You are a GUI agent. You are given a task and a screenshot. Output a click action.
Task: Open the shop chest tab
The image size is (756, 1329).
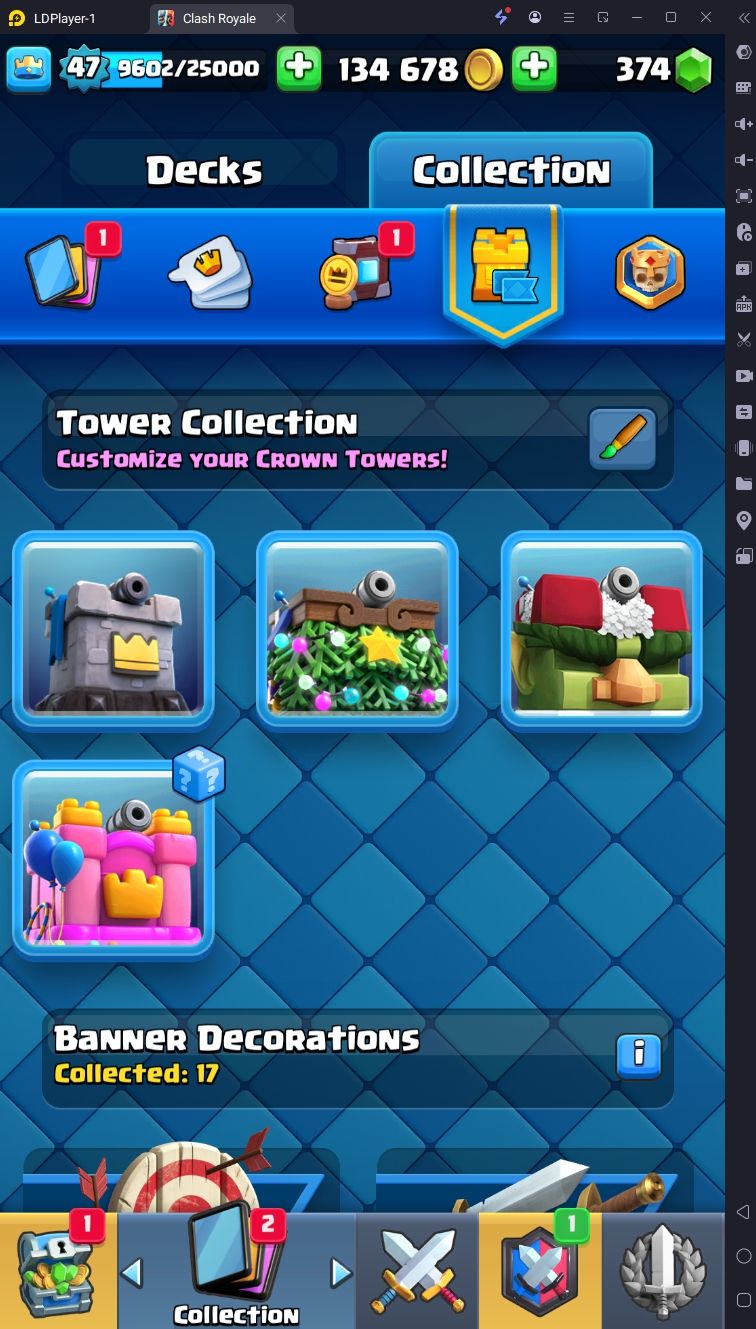click(58, 1272)
